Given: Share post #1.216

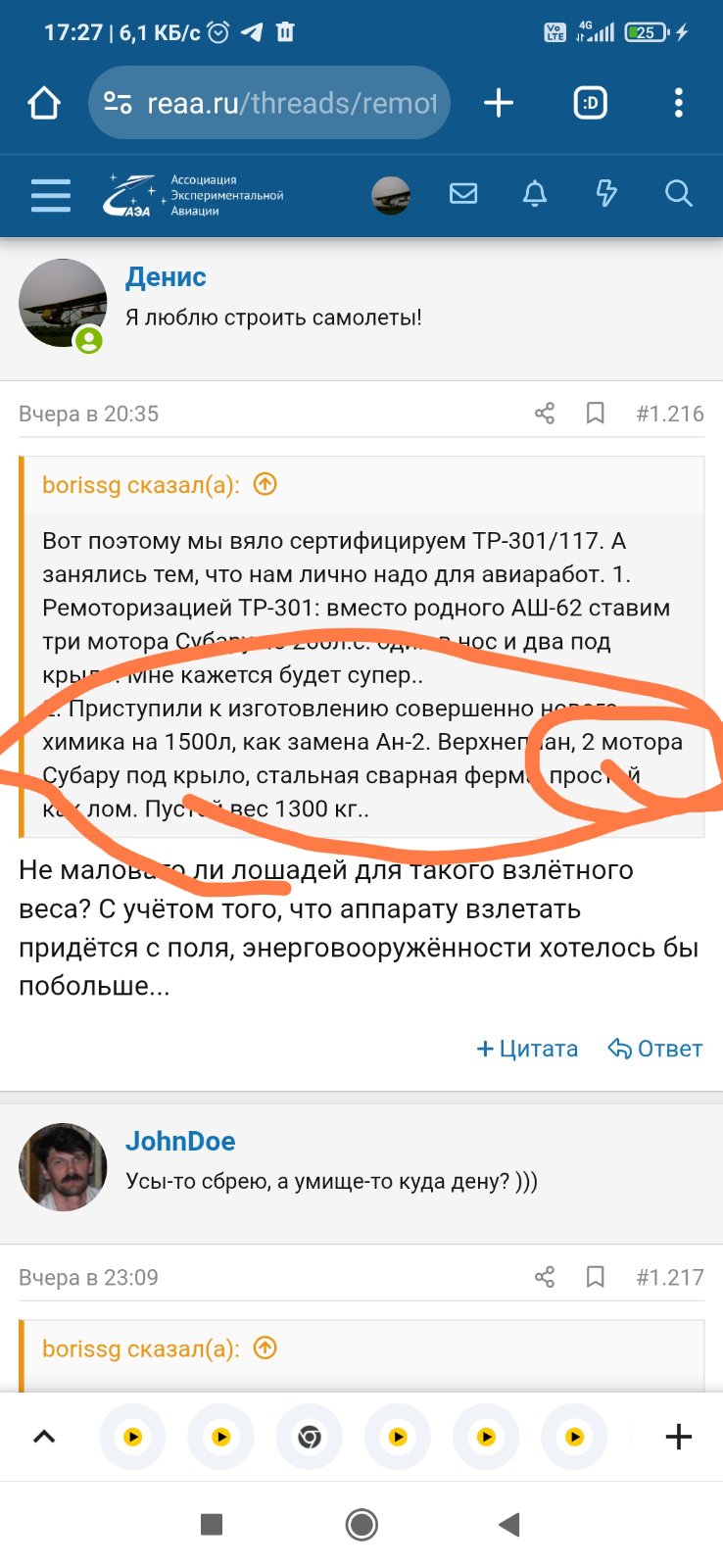Looking at the screenshot, I should click(x=545, y=414).
